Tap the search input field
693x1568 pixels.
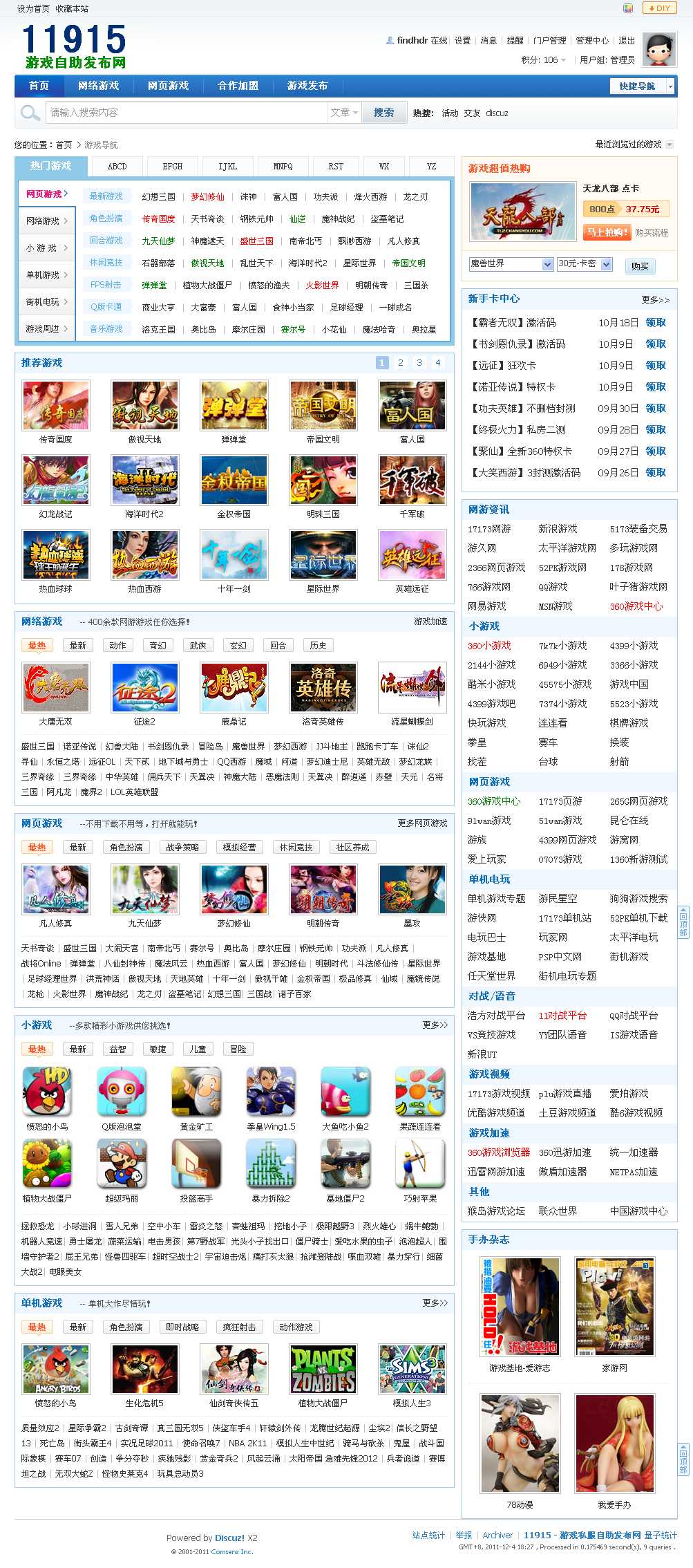pos(187,113)
